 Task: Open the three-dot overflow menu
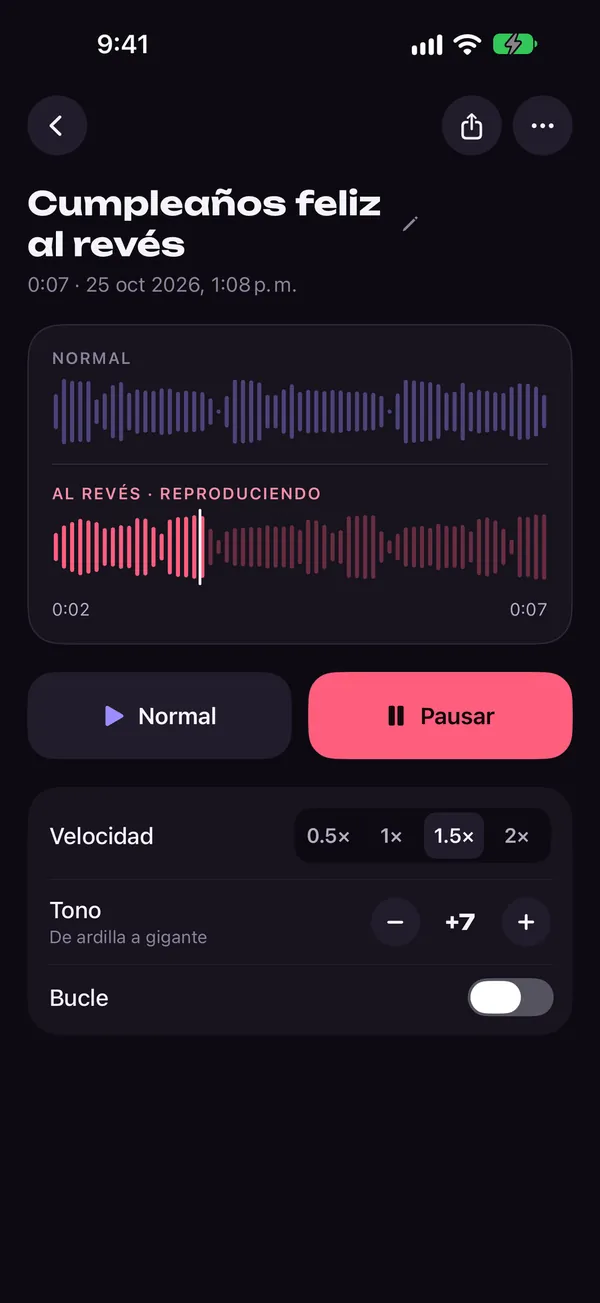click(542, 126)
